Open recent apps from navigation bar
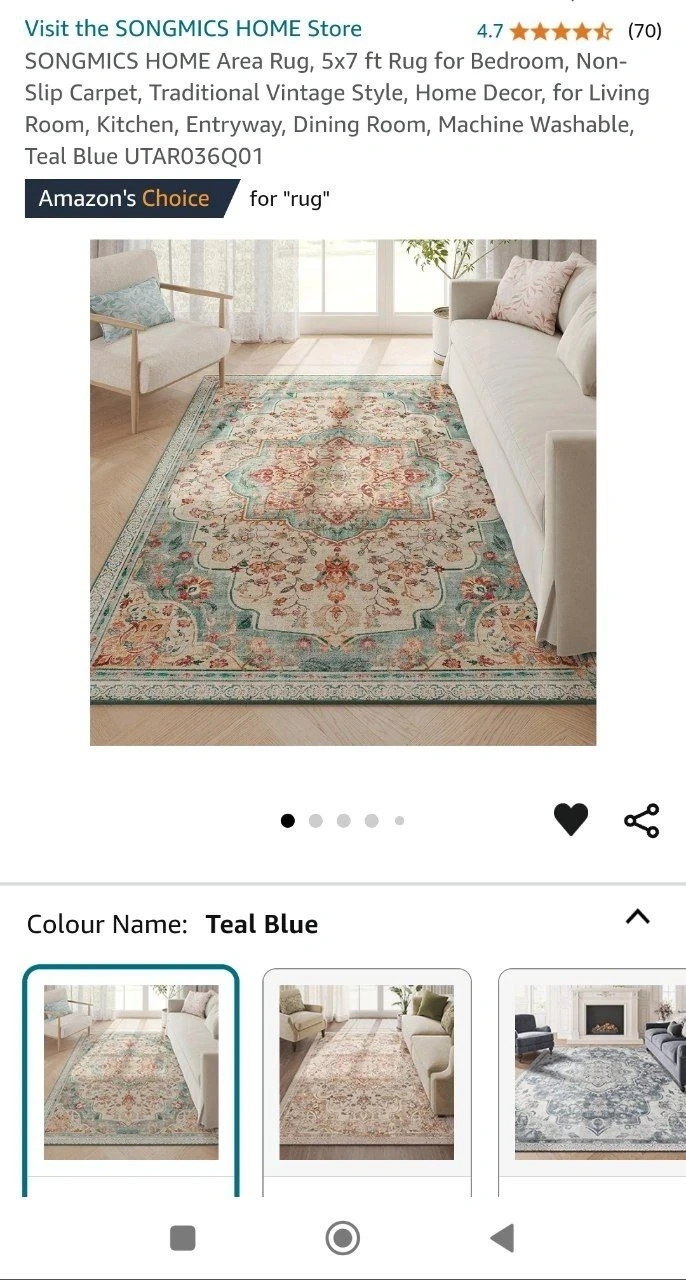Viewport: 686px width, 1280px height. (183, 1238)
